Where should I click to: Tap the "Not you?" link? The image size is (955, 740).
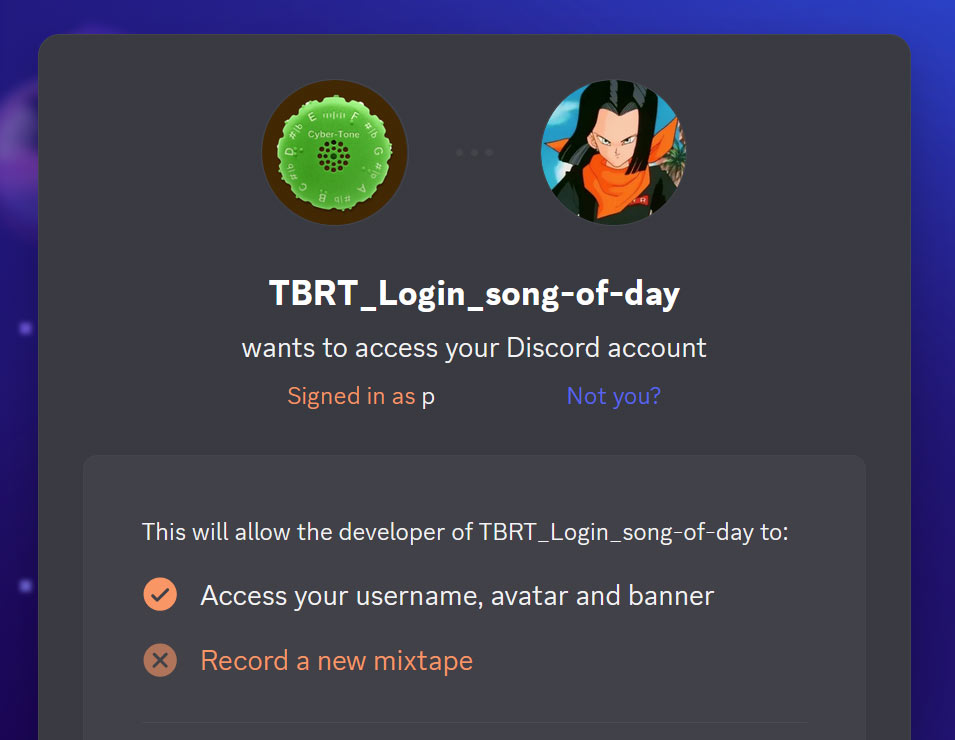coord(613,396)
